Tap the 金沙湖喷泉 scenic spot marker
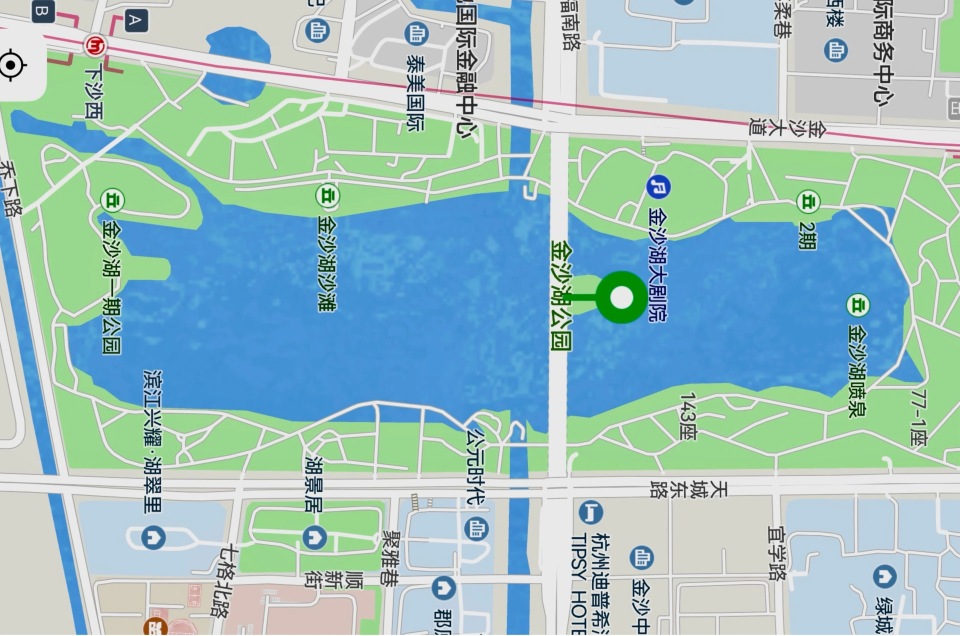Viewport: 960px width, 636px height. point(858,304)
